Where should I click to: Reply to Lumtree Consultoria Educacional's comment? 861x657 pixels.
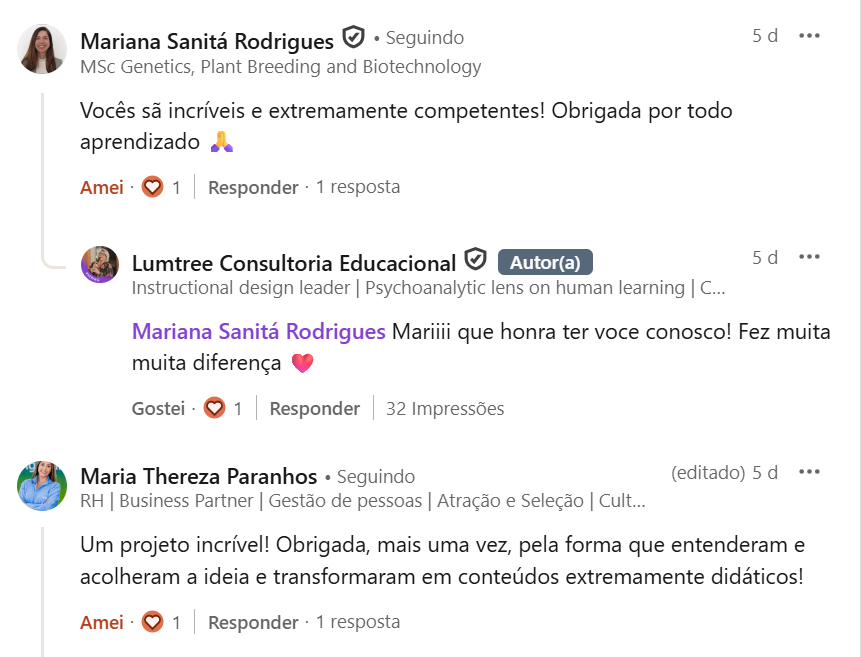[314, 408]
